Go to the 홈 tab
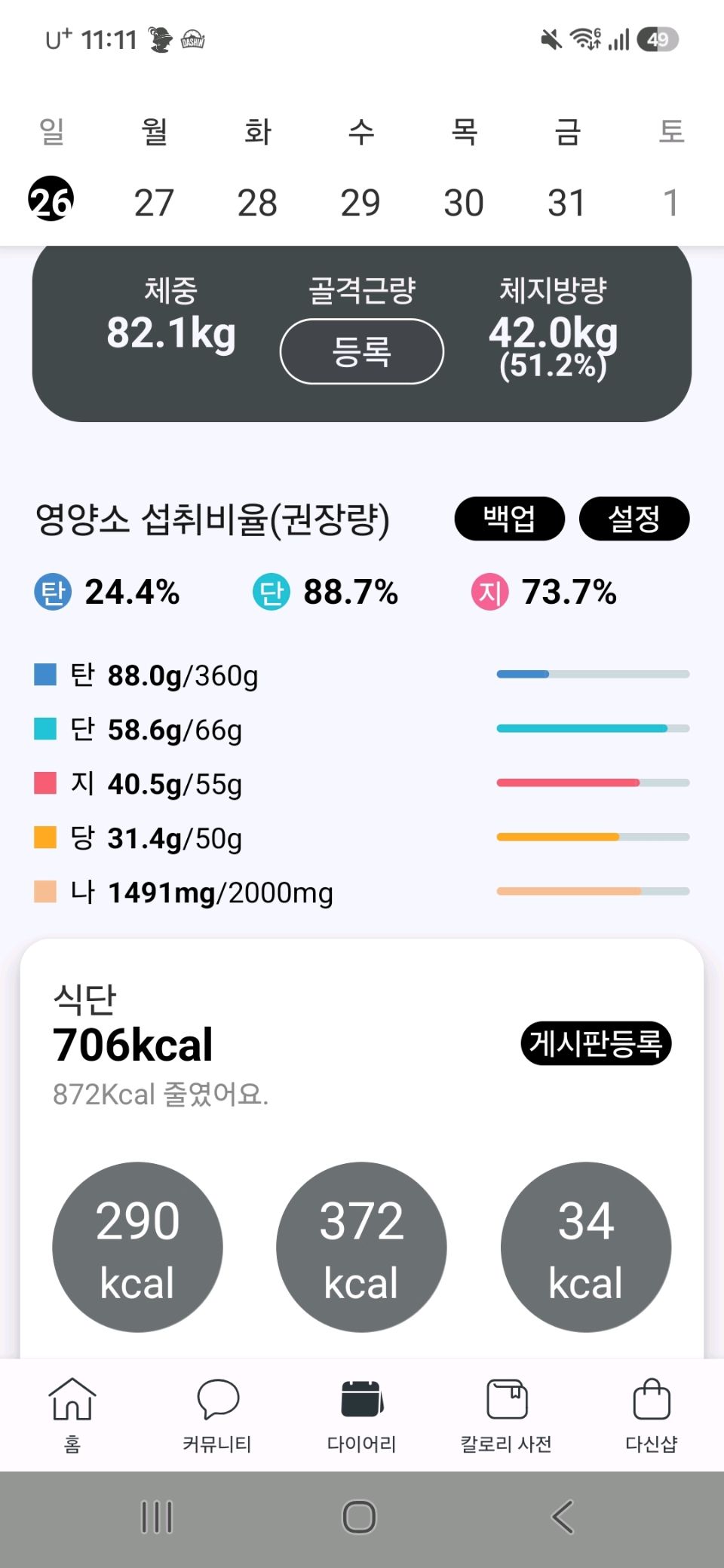The height and width of the screenshot is (1568, 724). click(72, 1415)
